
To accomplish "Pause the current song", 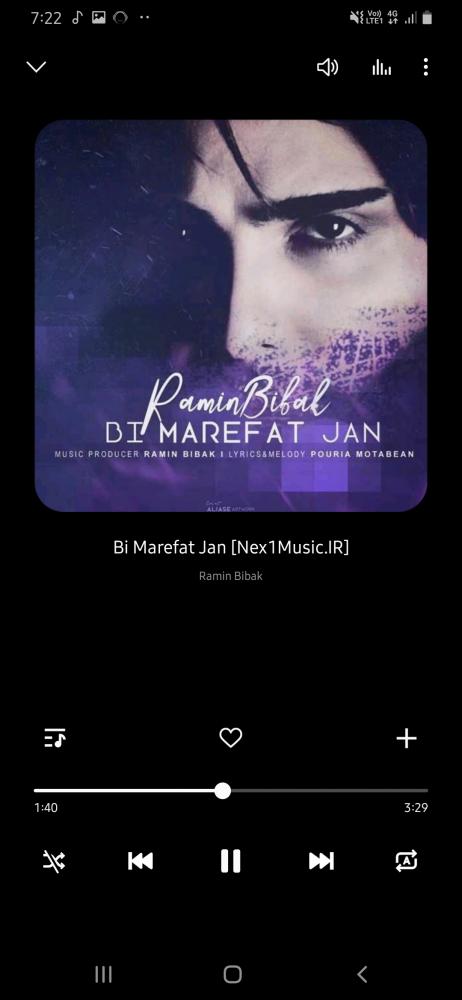I will [x=230, y=861].
